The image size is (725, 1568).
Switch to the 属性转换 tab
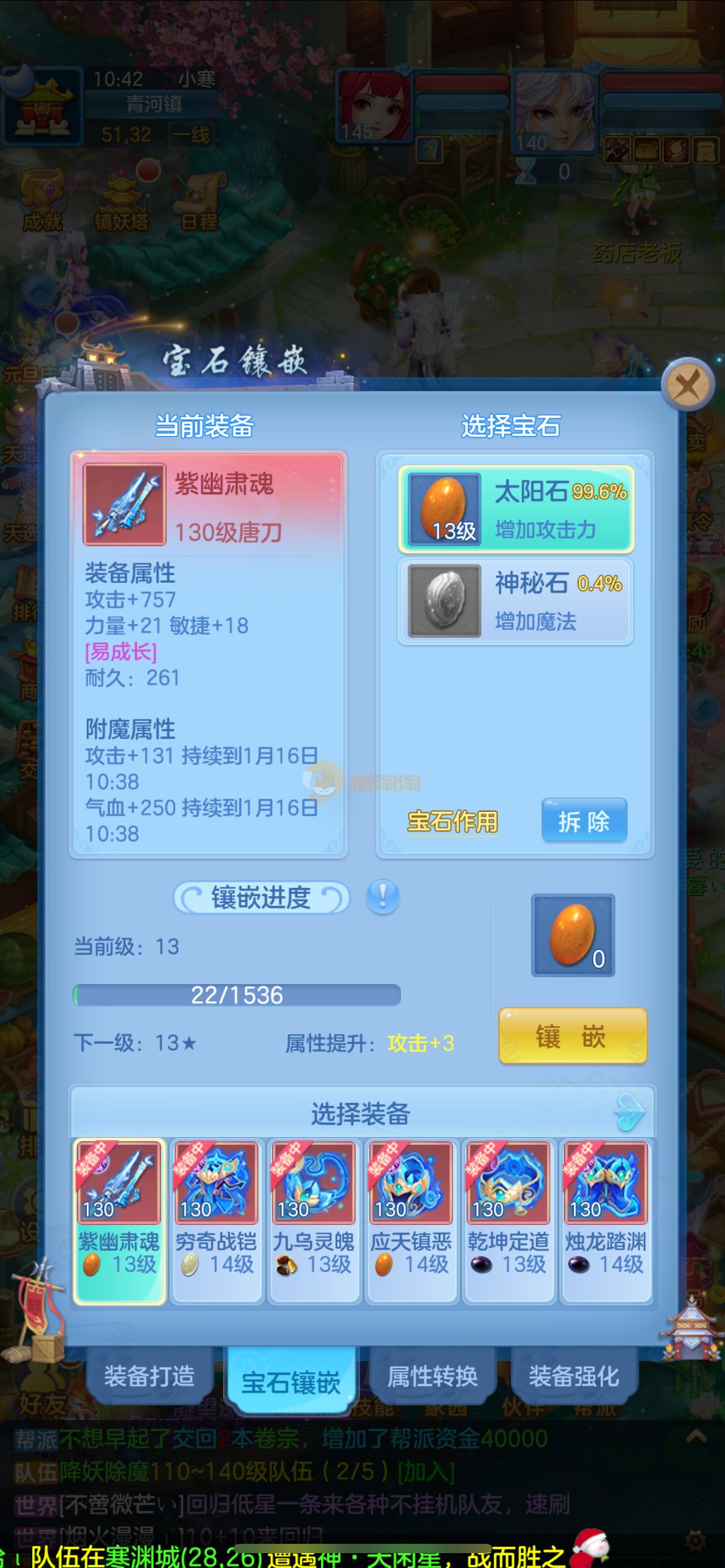click(x=433, y=1376)
